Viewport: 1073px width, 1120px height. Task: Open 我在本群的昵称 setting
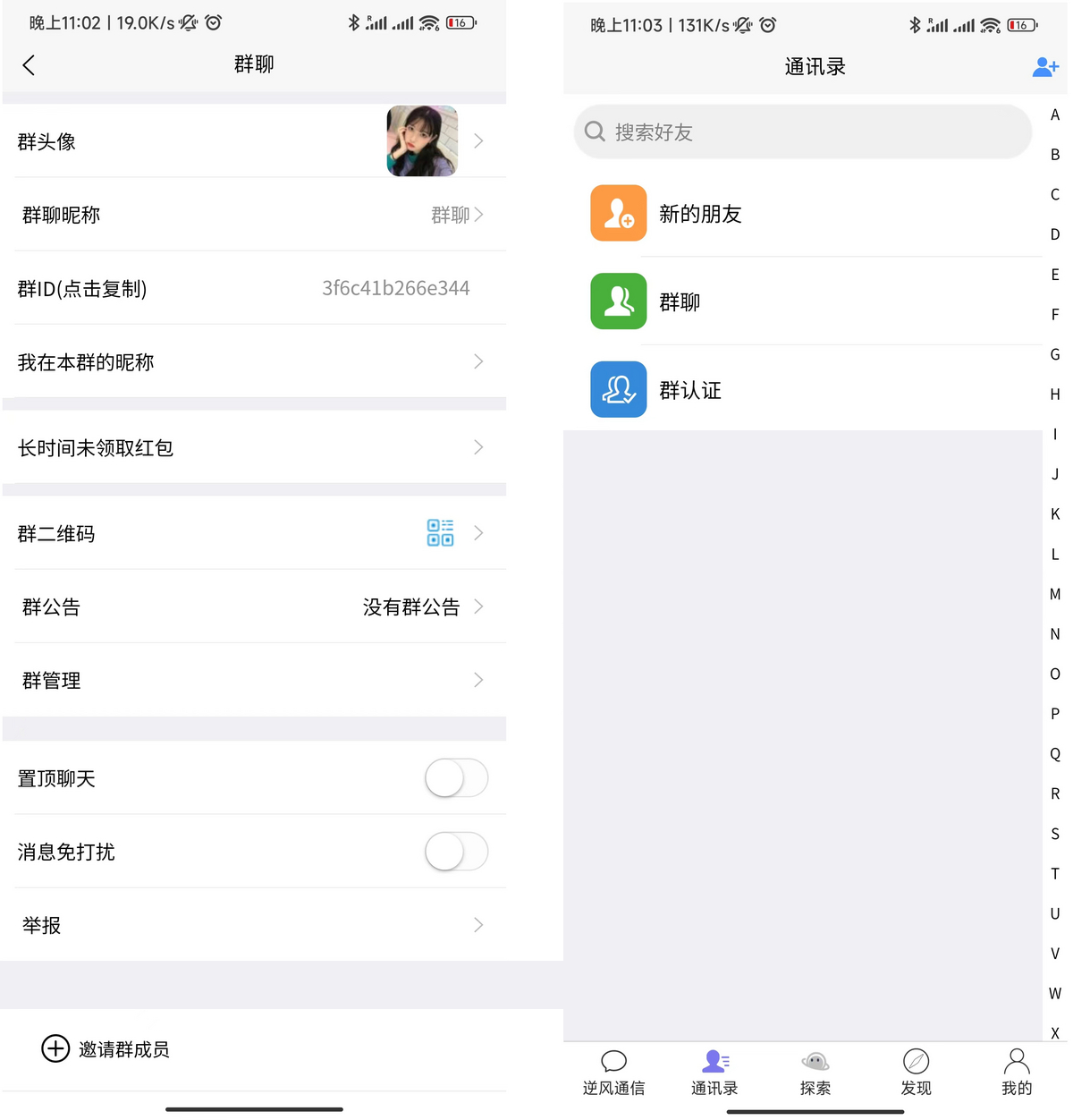point(255,361)
